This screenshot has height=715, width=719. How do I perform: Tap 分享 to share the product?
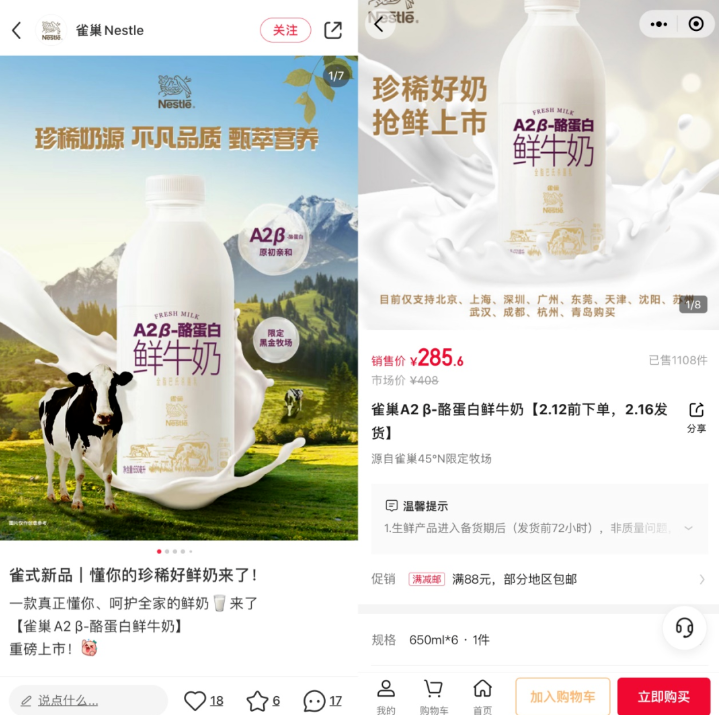pos(696,417)
